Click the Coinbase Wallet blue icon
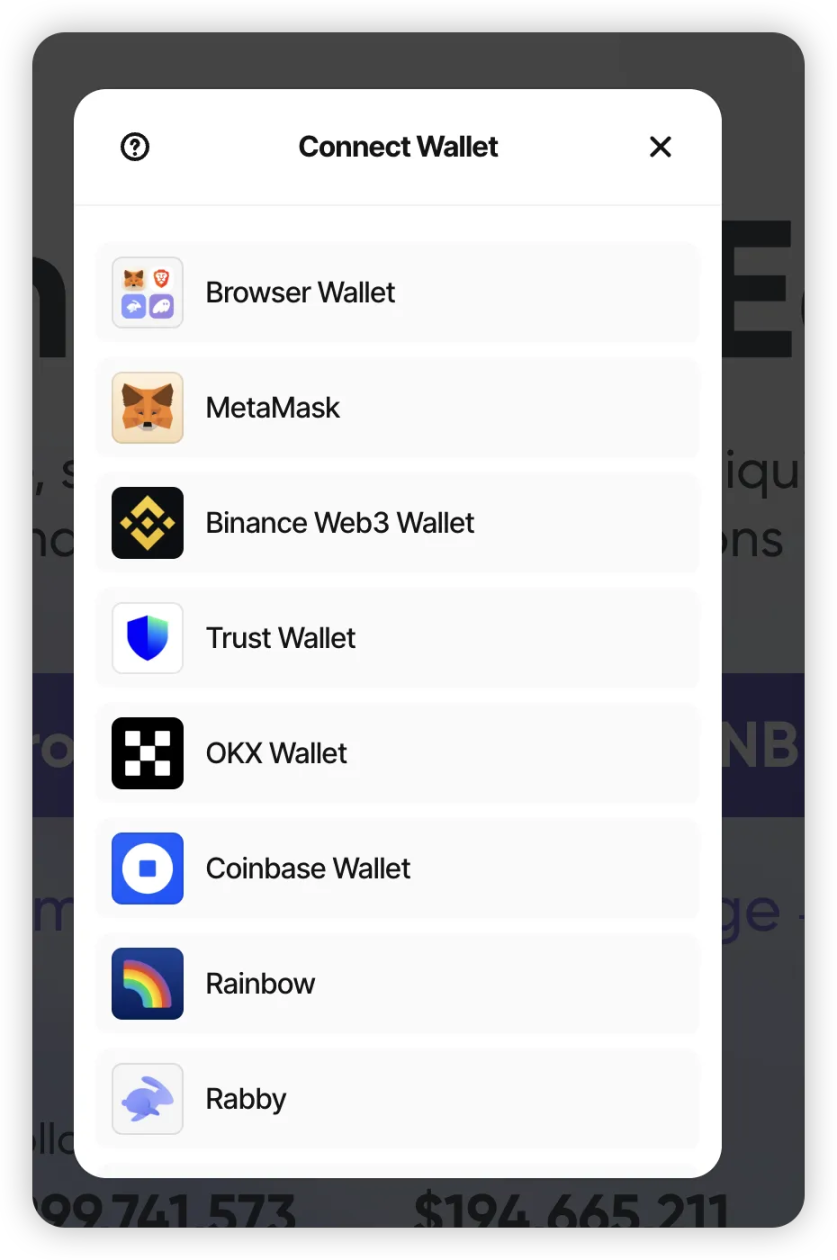This screenshot has width=837, height=1260. [x=147, y=868]
